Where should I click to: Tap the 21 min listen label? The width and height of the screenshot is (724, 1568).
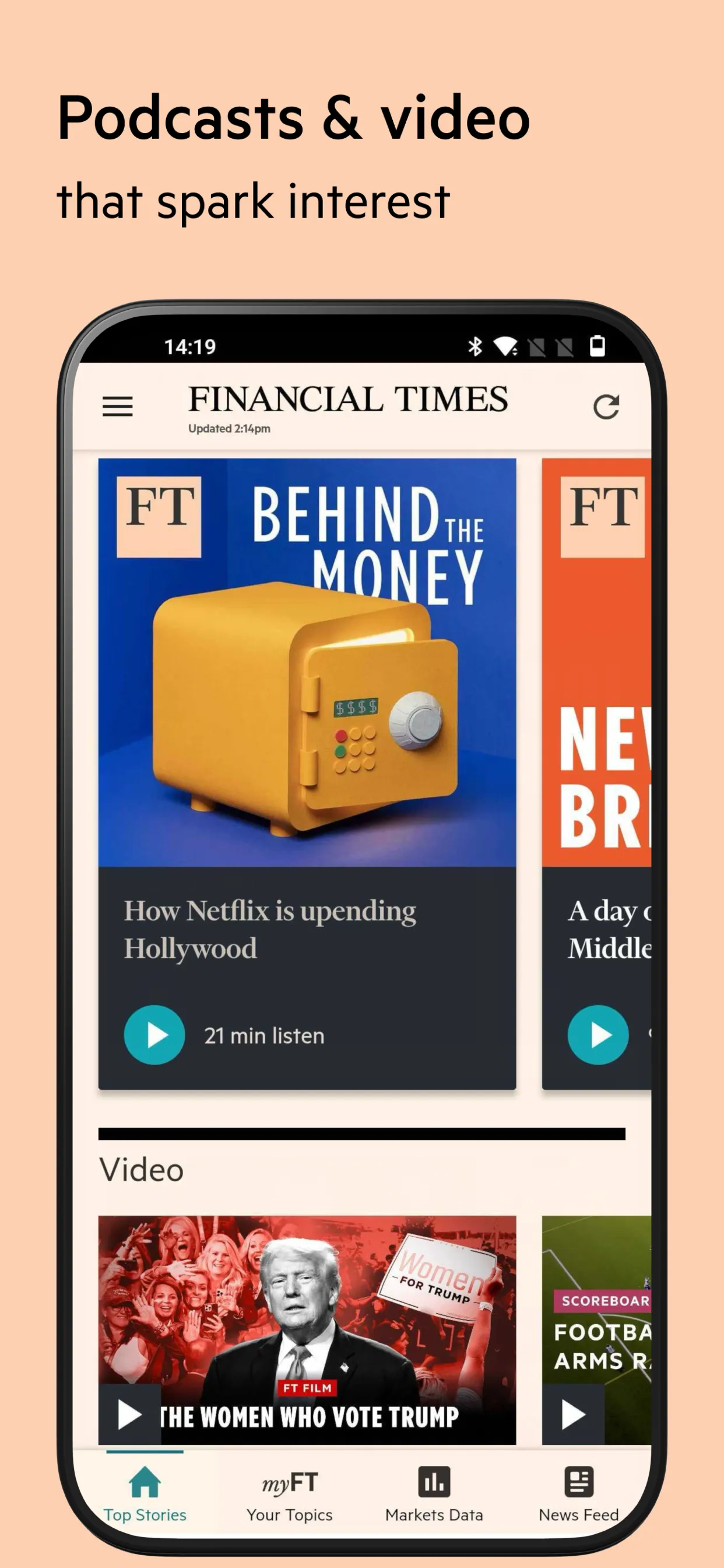coord(265,1035)
